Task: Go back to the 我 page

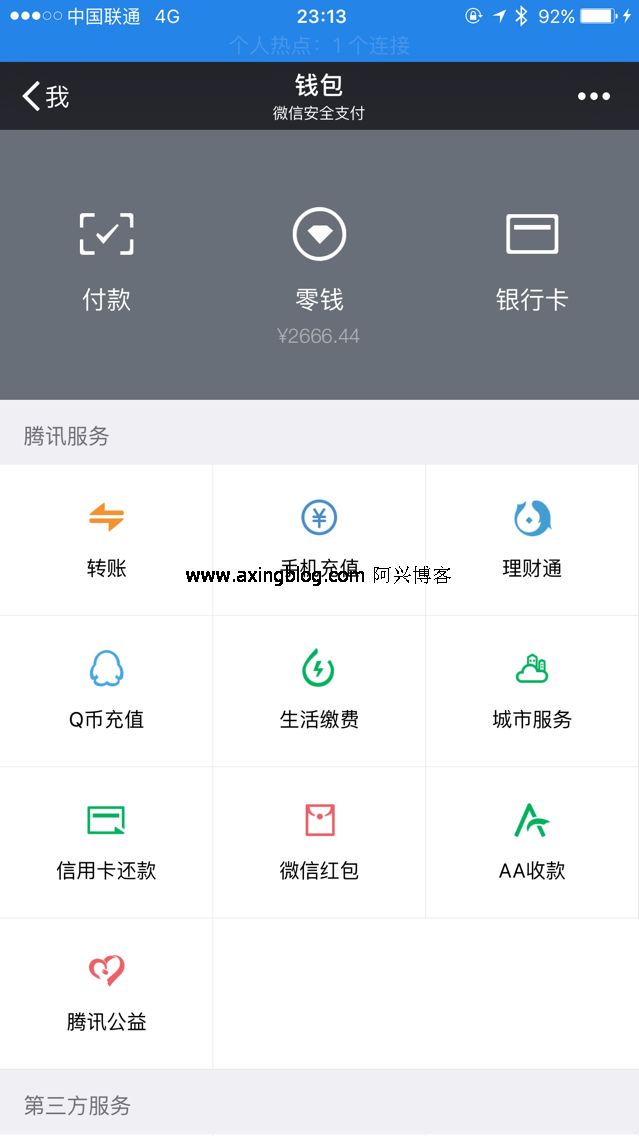Action: point(46,96)
